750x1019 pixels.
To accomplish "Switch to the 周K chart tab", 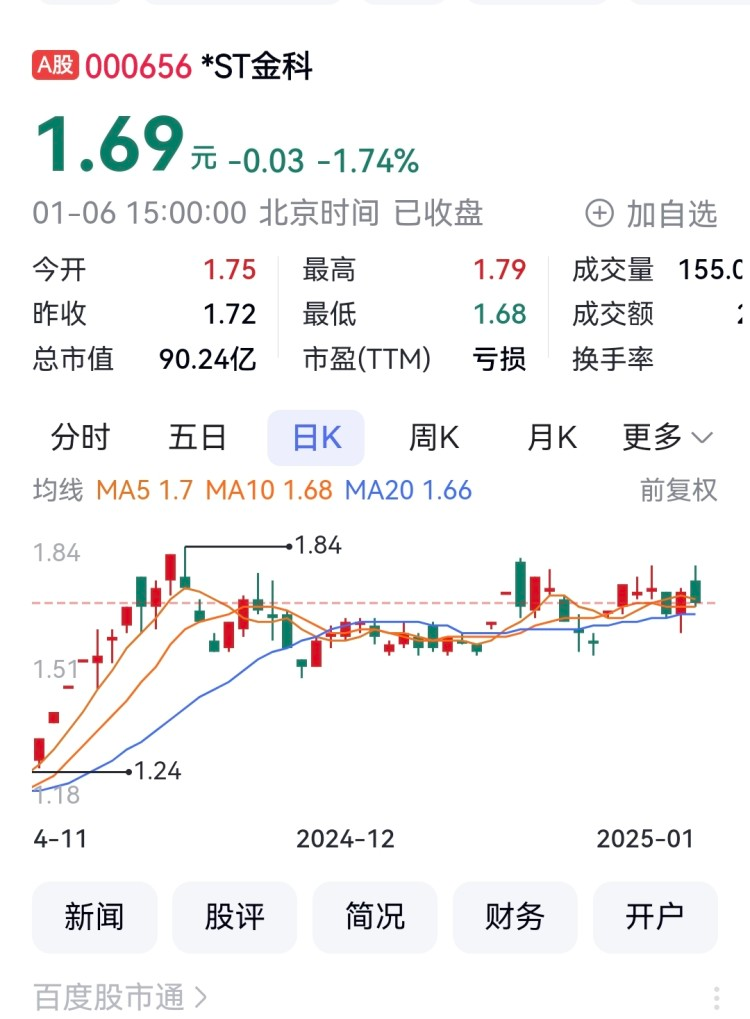I will pyautogui.click(x=434, y=438).
